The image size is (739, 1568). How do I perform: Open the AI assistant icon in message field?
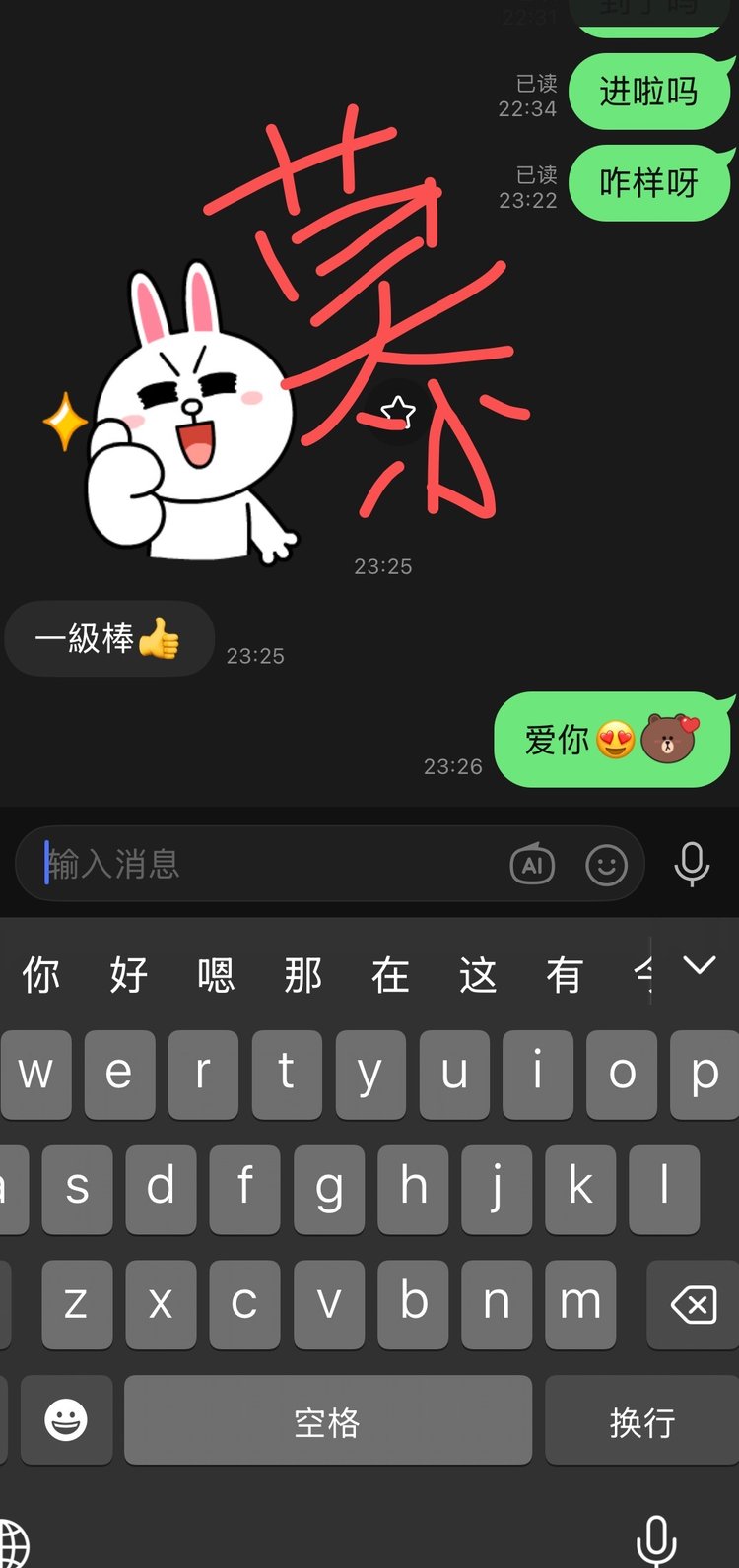coord(532,865)
